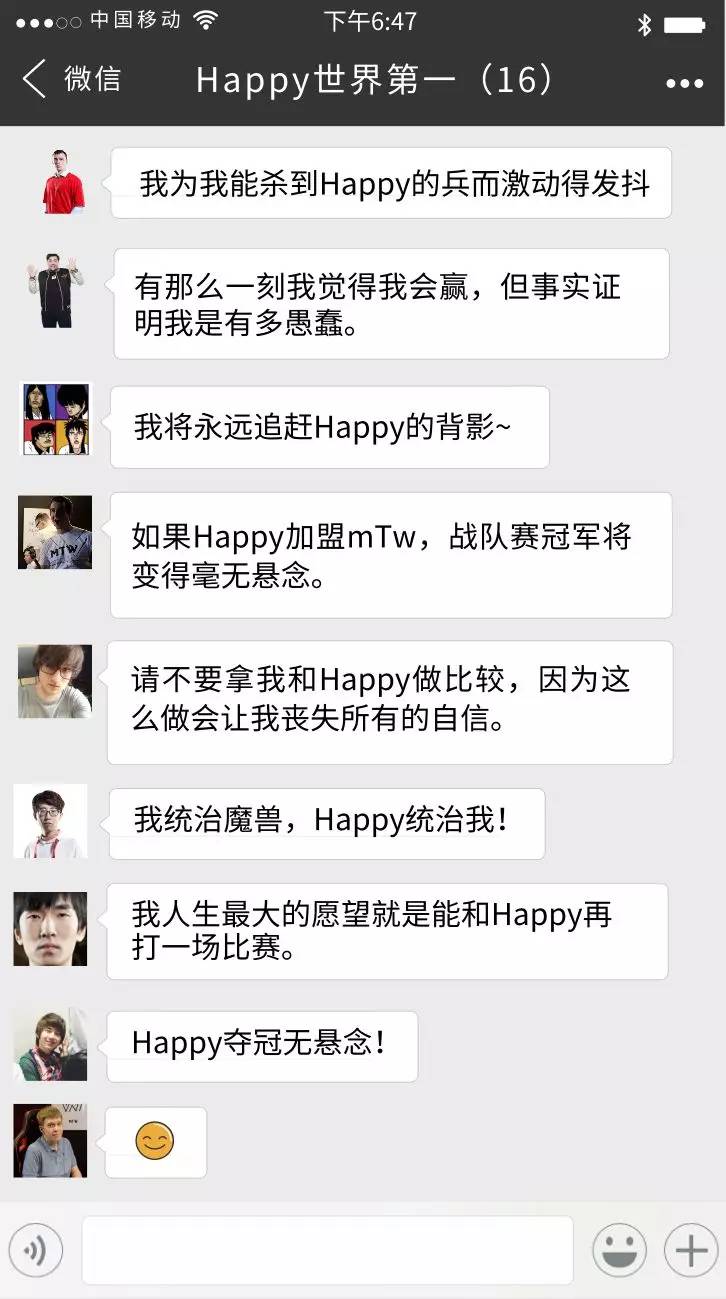View profile beside '有那么一刻我觉得我会赢' message
This screenshot has width=726, height=1299.
tap(55, 290)
